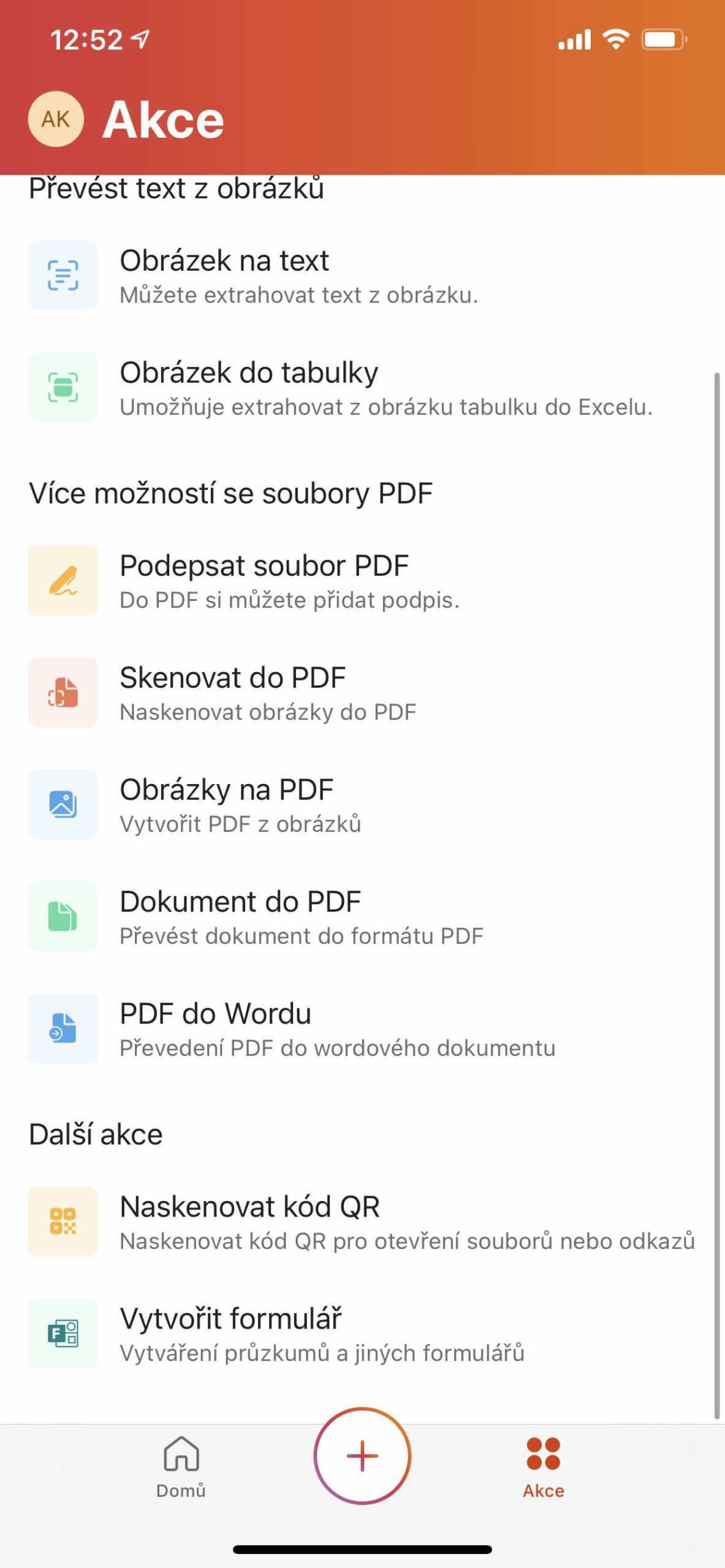Select the Obrázek na text icon
The image size is (725, 1568).
click(x=63, y=276)
